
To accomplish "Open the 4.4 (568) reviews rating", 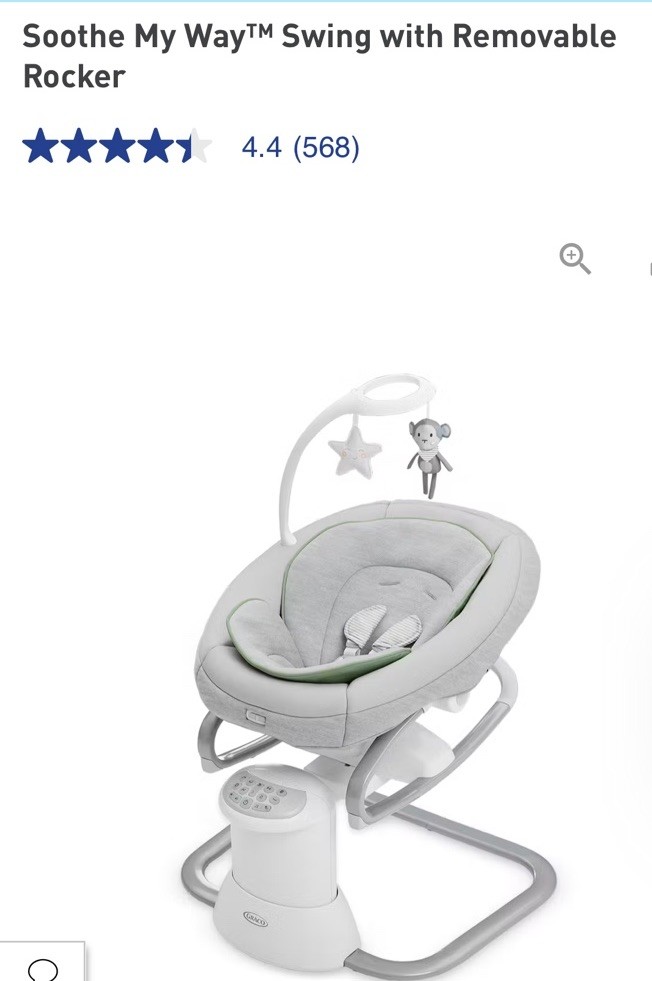I will tap(300, 148).
